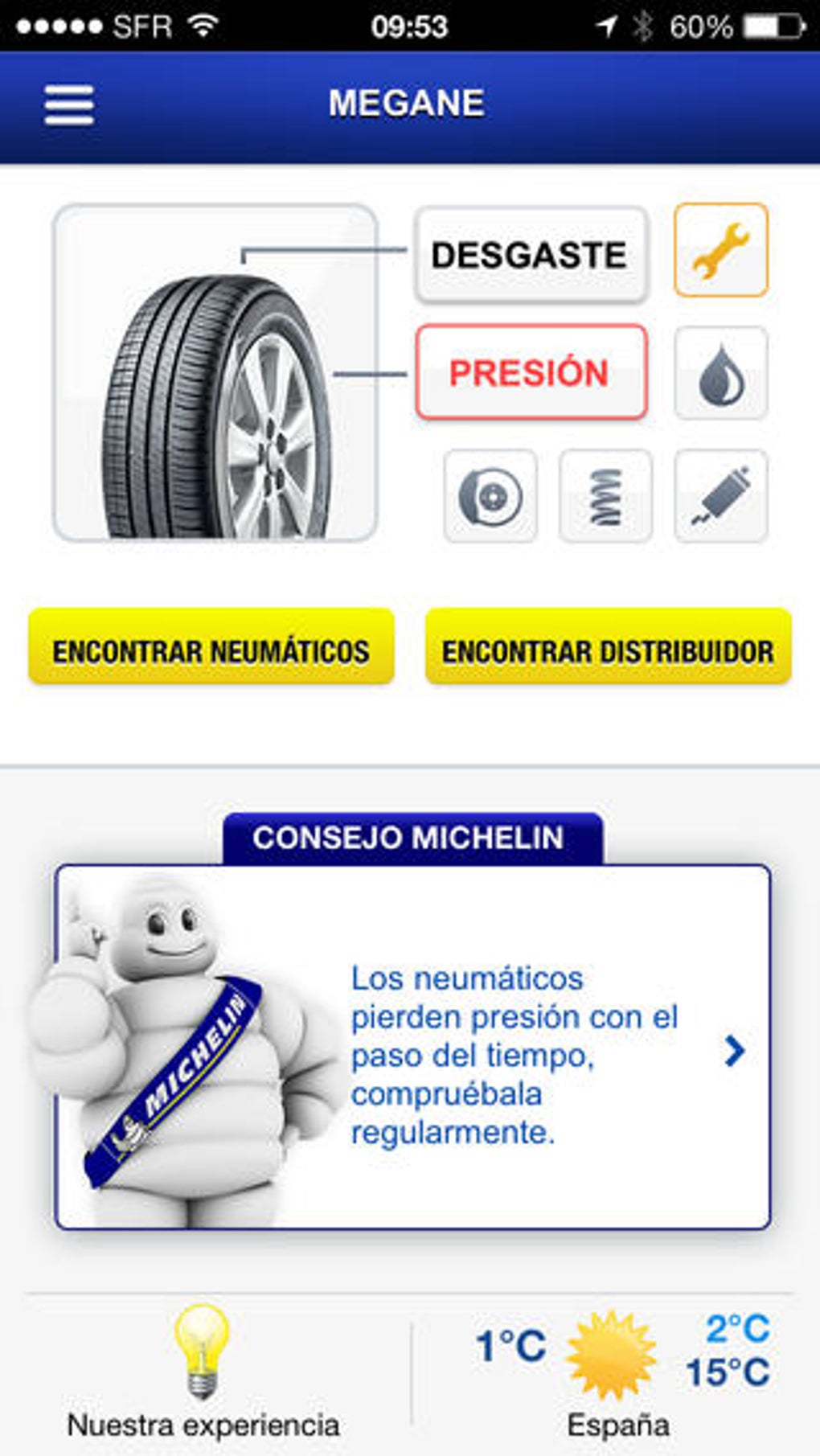Open the hamburger navigation menu
The height and width of the screenshot is (1456, 820).
(69, 103)
